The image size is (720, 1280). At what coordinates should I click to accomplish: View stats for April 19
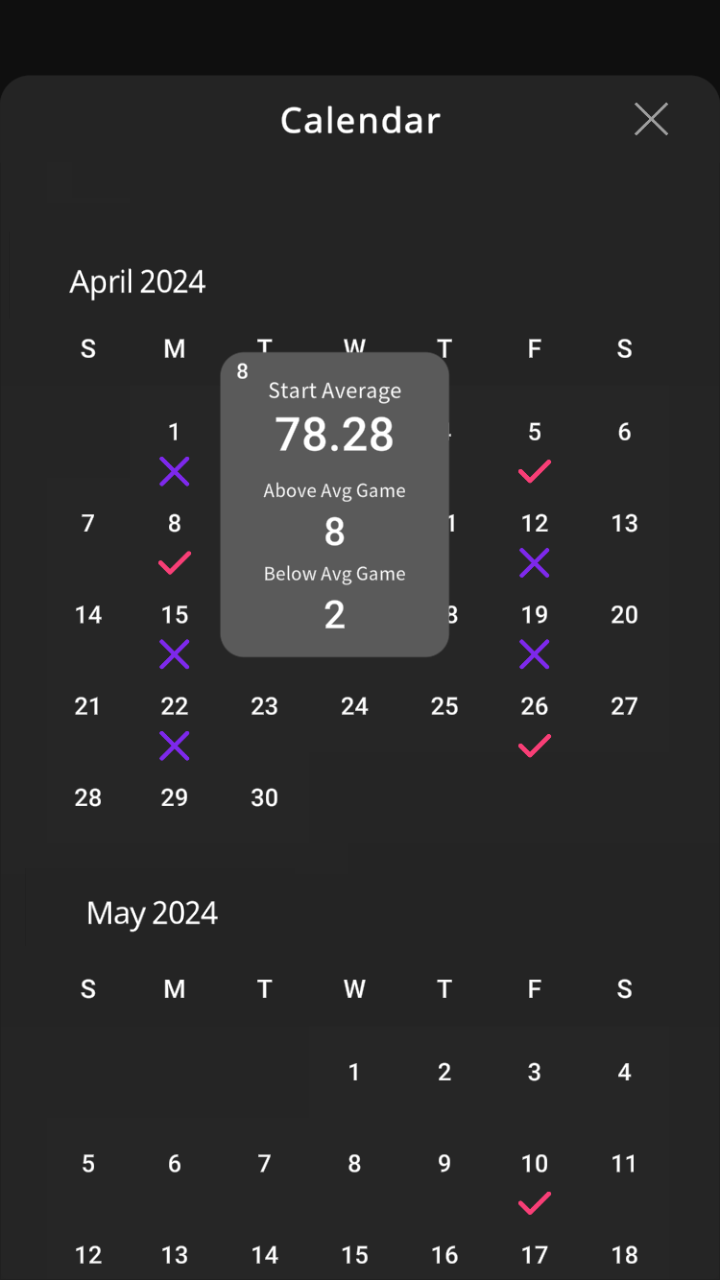click(534, 635)
